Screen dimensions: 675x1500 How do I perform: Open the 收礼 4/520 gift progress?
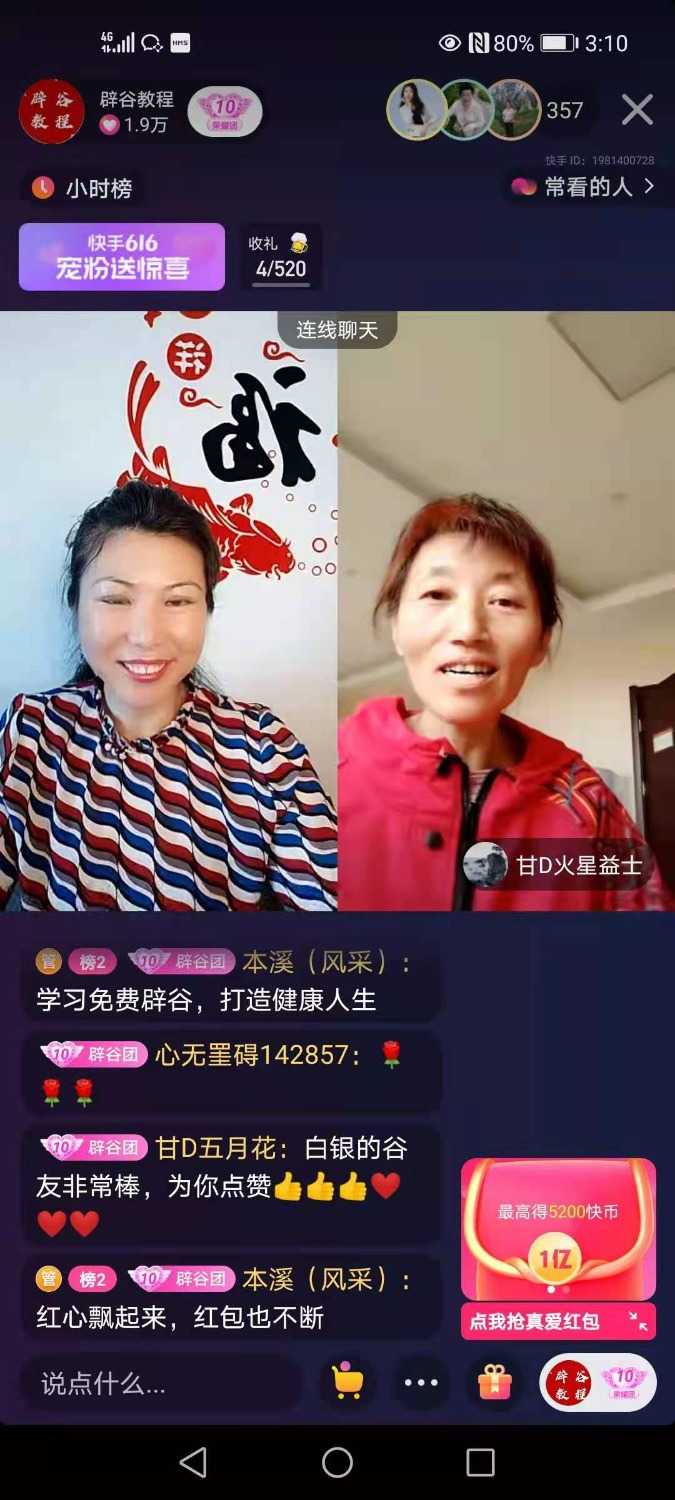click(281, 257)
